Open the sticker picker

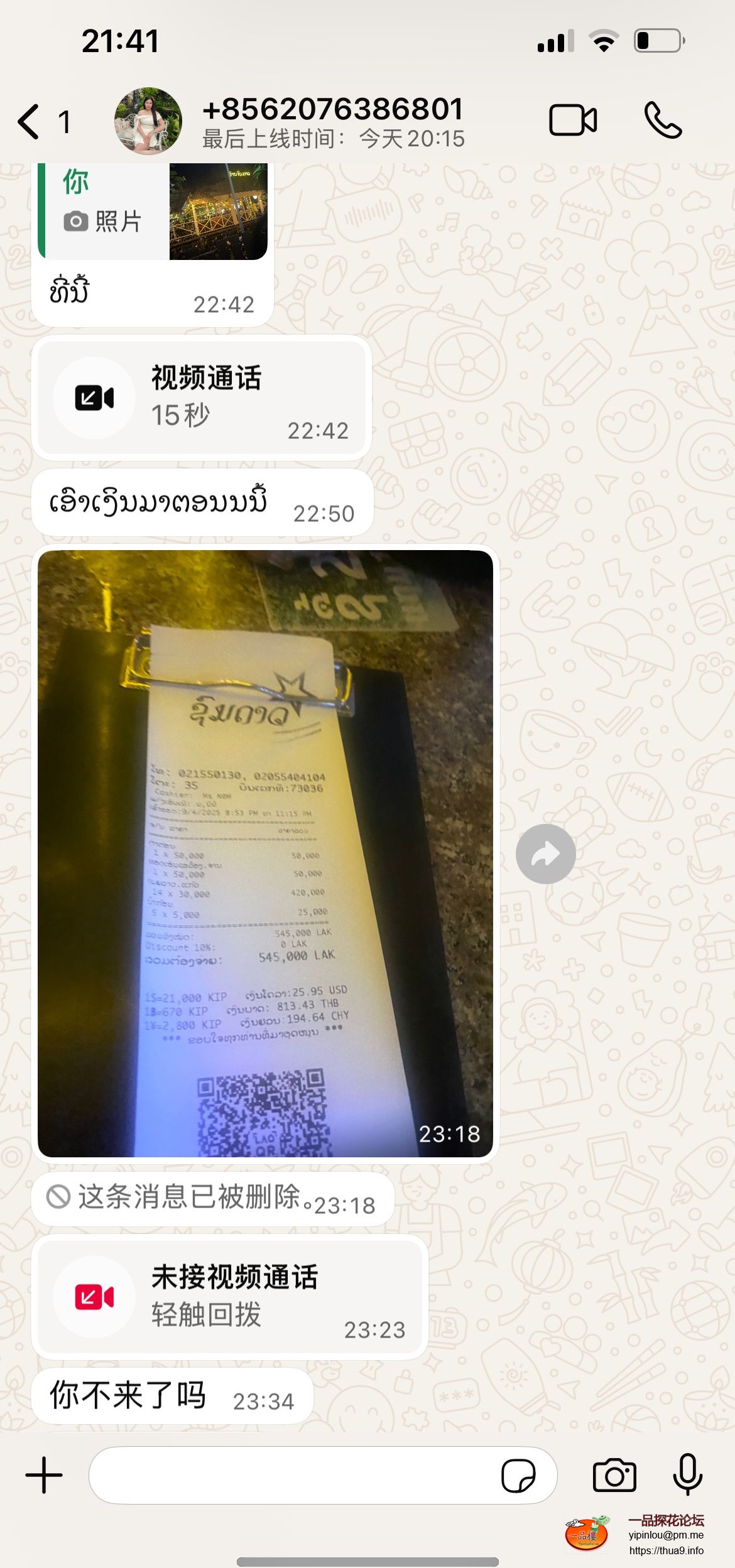(x=518, y=1475)
